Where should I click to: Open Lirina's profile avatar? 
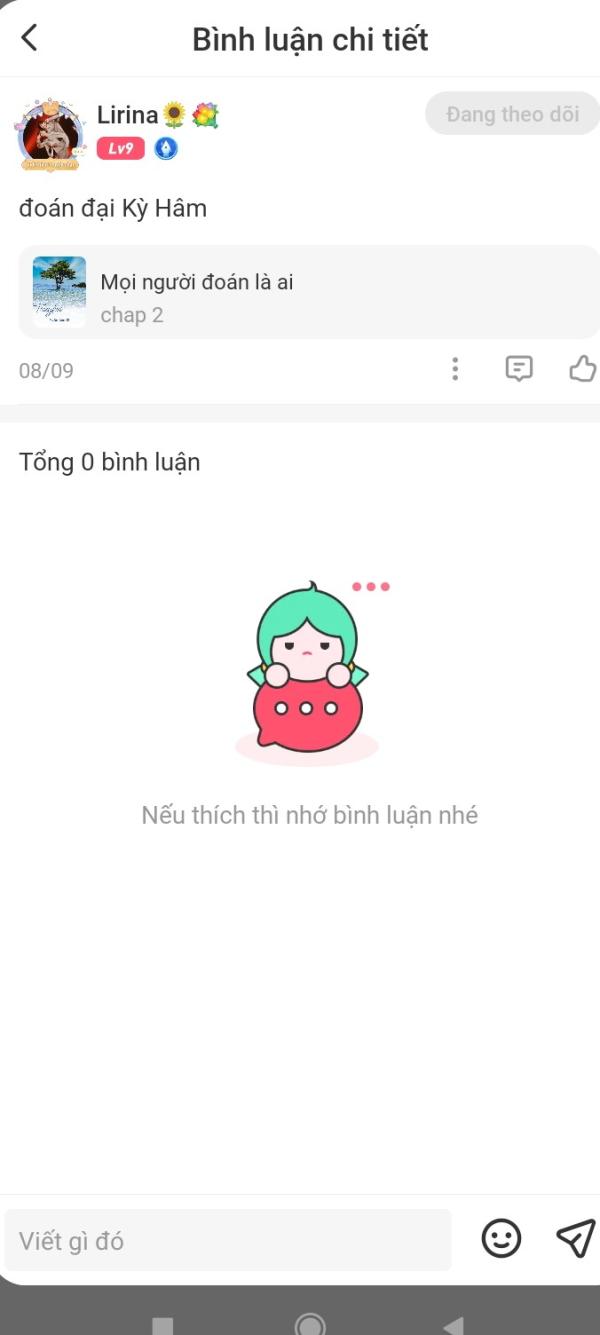[50, 133]
